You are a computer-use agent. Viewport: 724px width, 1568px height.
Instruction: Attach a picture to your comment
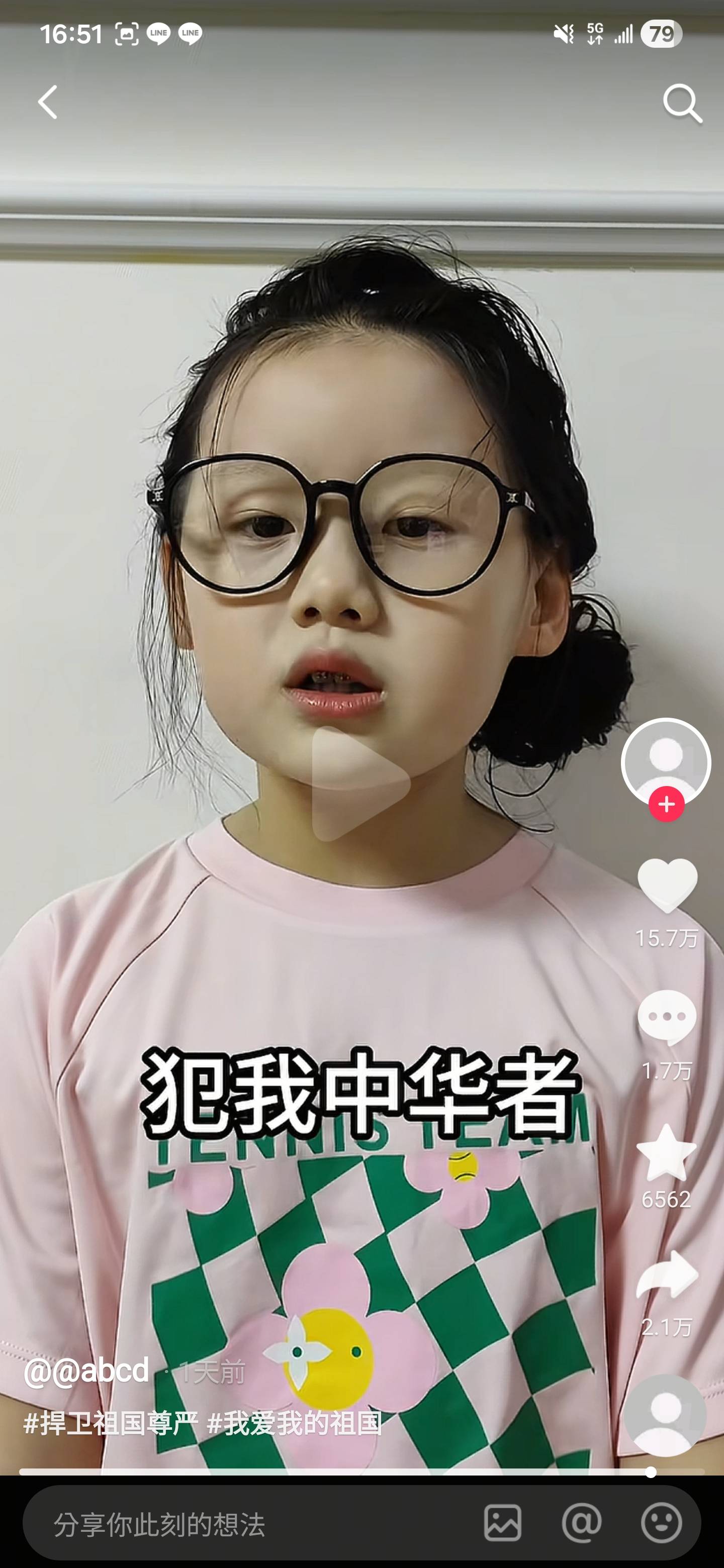click(x=502, y=1523)
